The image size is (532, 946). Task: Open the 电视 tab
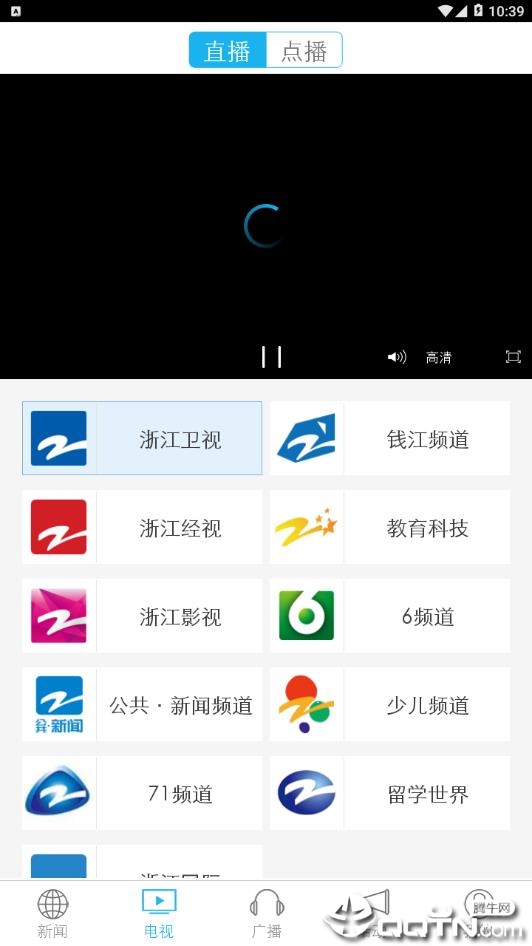click(159, 913)
